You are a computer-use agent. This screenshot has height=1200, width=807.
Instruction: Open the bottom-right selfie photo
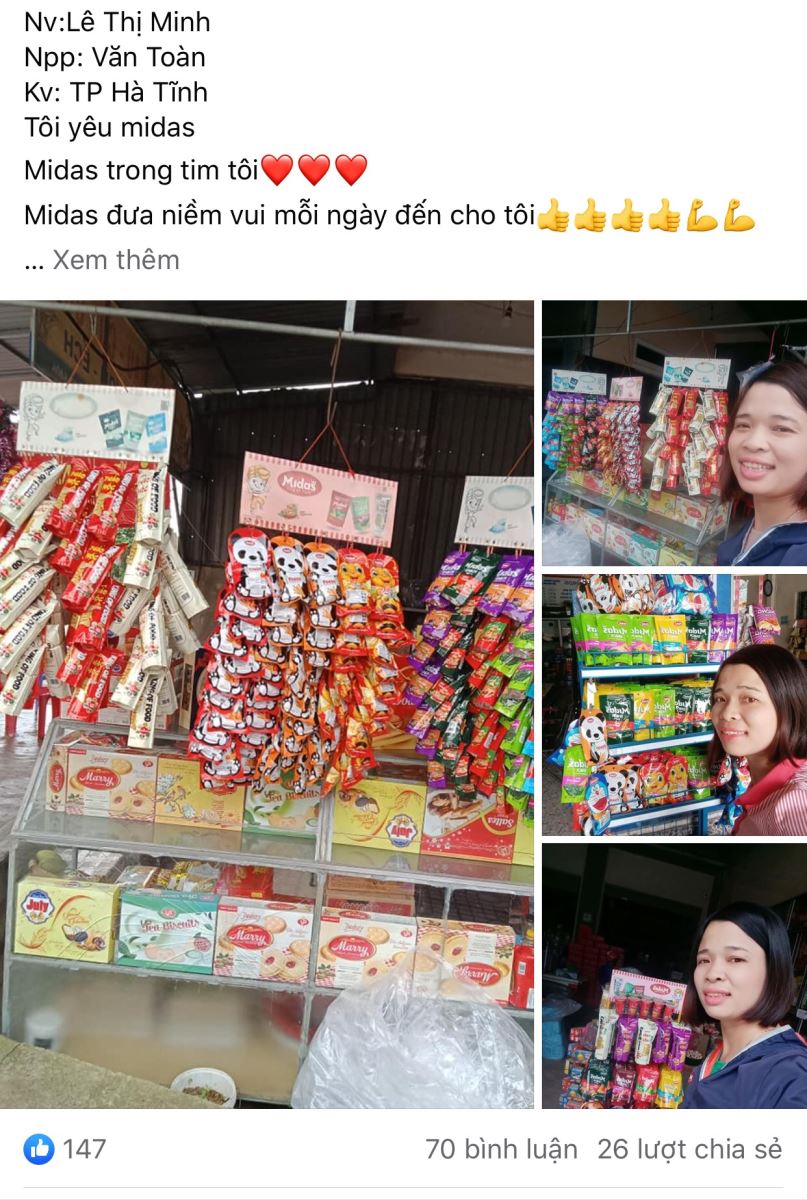point(674,975)
